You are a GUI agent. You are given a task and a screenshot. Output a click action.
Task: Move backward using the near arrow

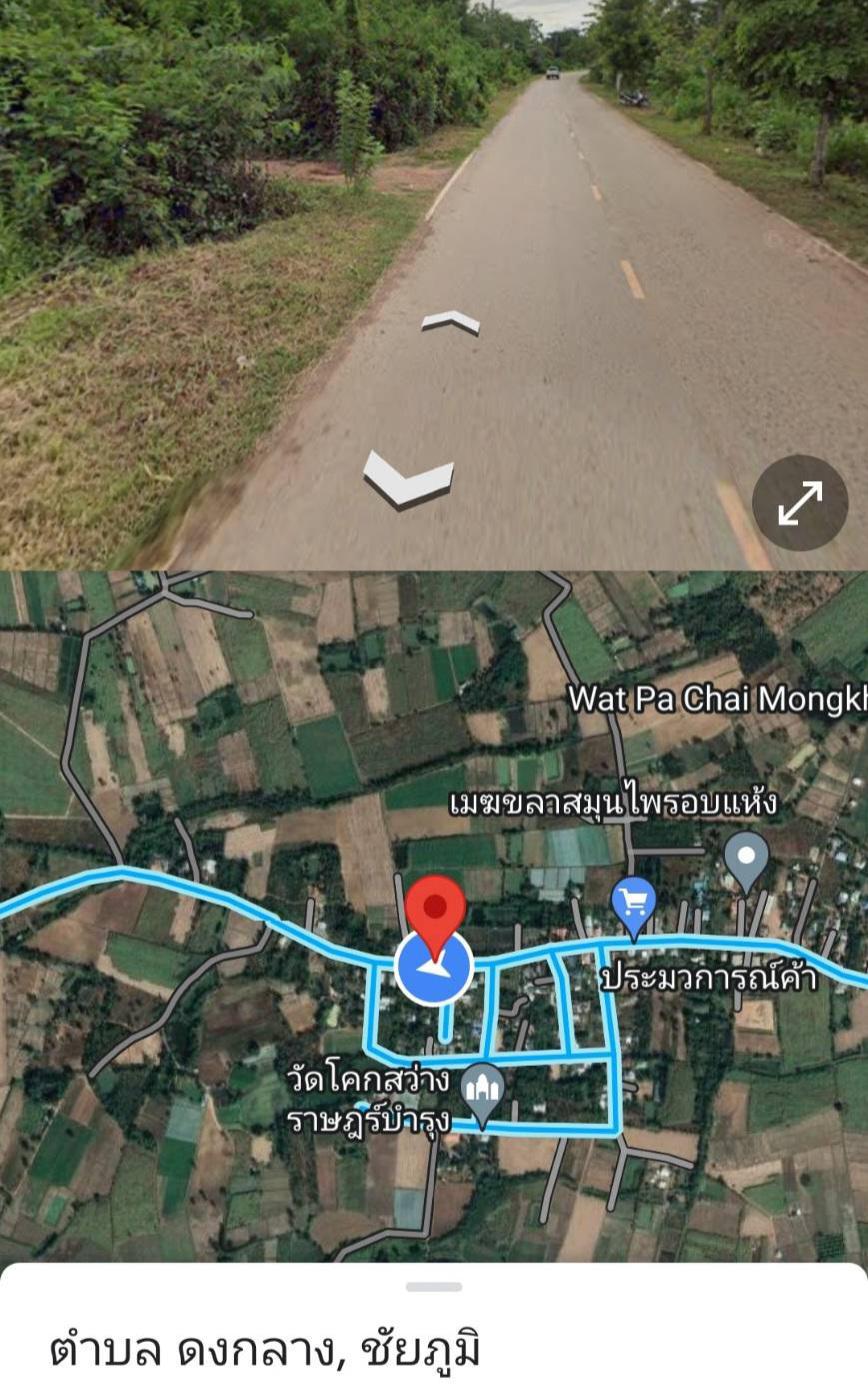[x=408, y=478]
